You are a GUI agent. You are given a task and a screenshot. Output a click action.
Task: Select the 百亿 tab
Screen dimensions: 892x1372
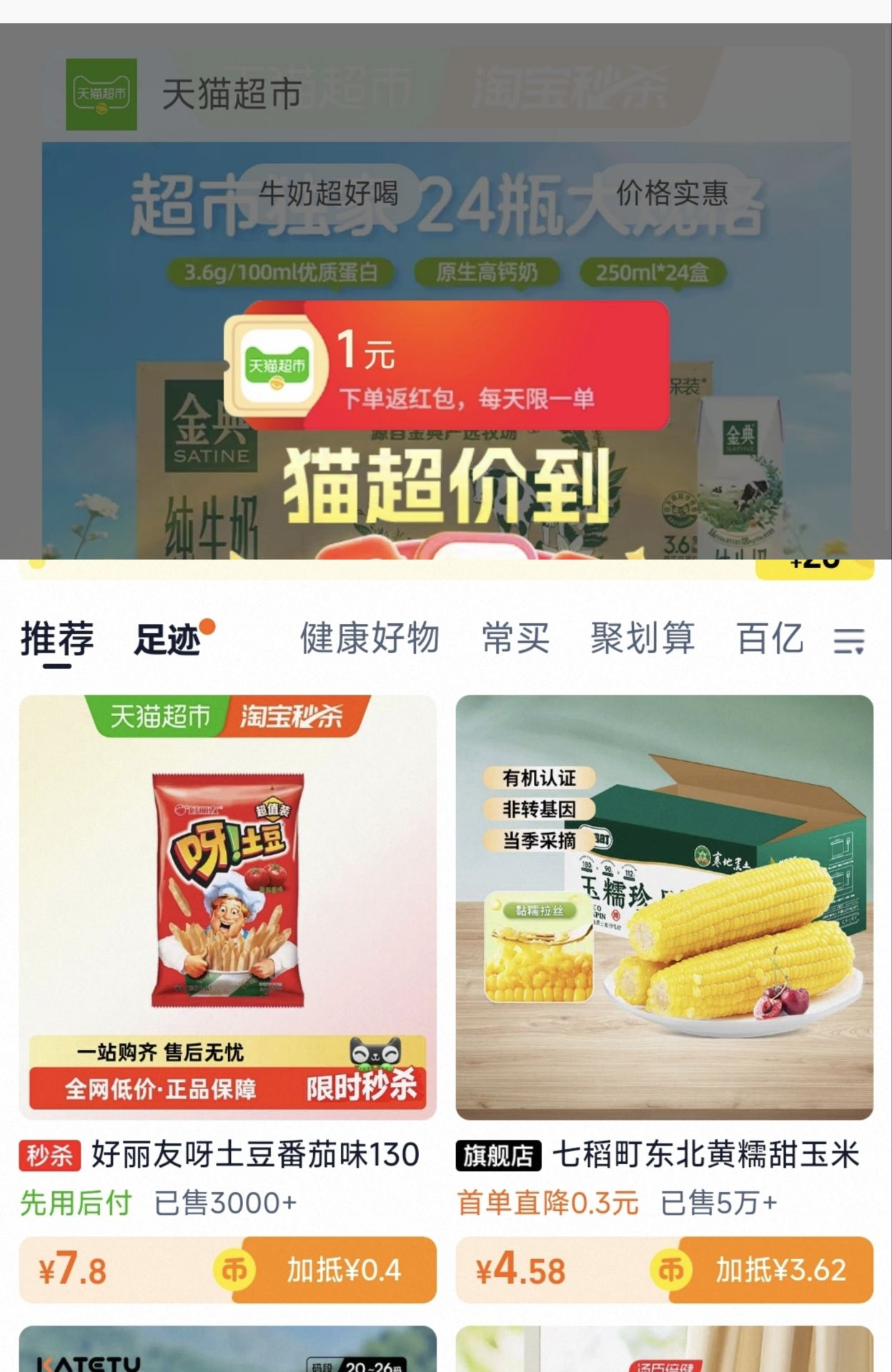(x=770, y=638)
